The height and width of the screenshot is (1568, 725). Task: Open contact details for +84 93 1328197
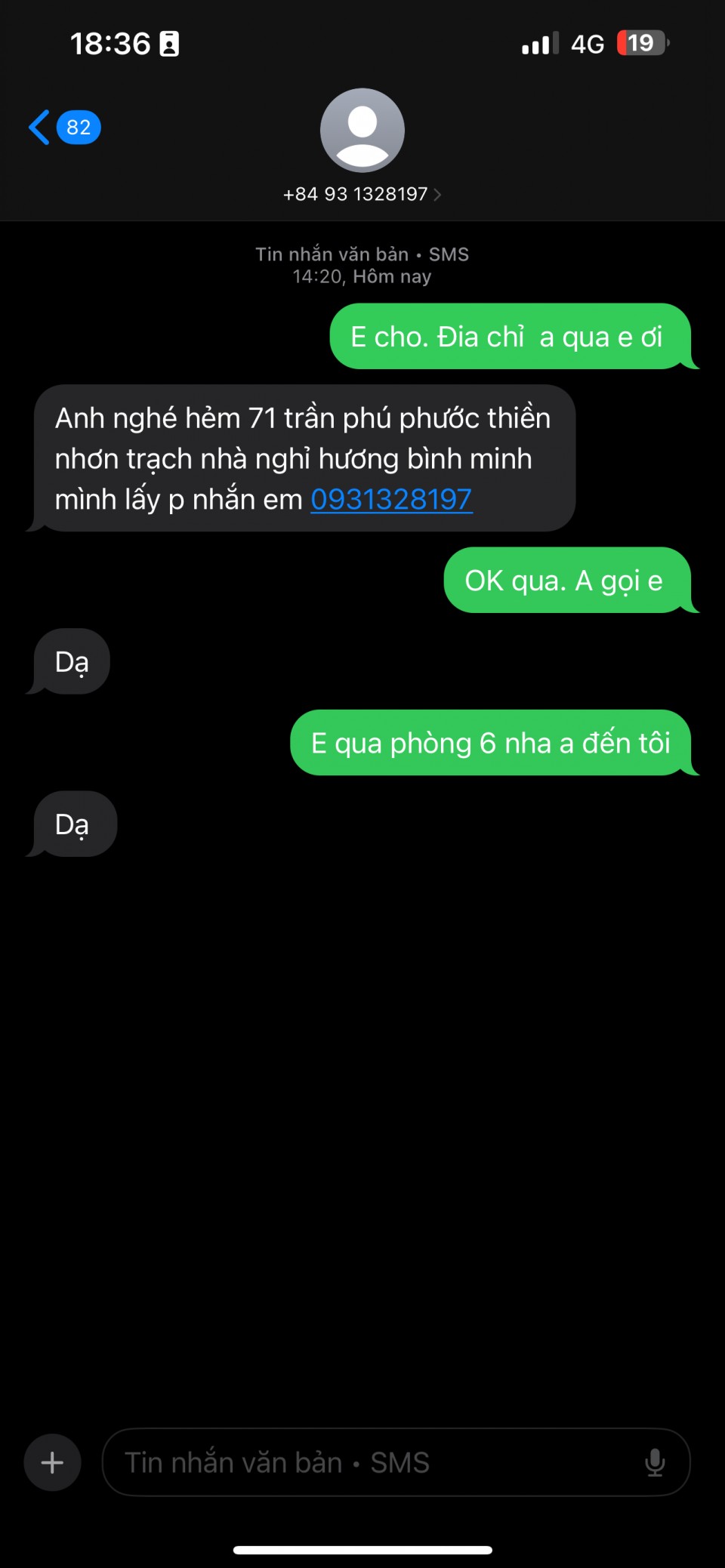pos(362,194)
